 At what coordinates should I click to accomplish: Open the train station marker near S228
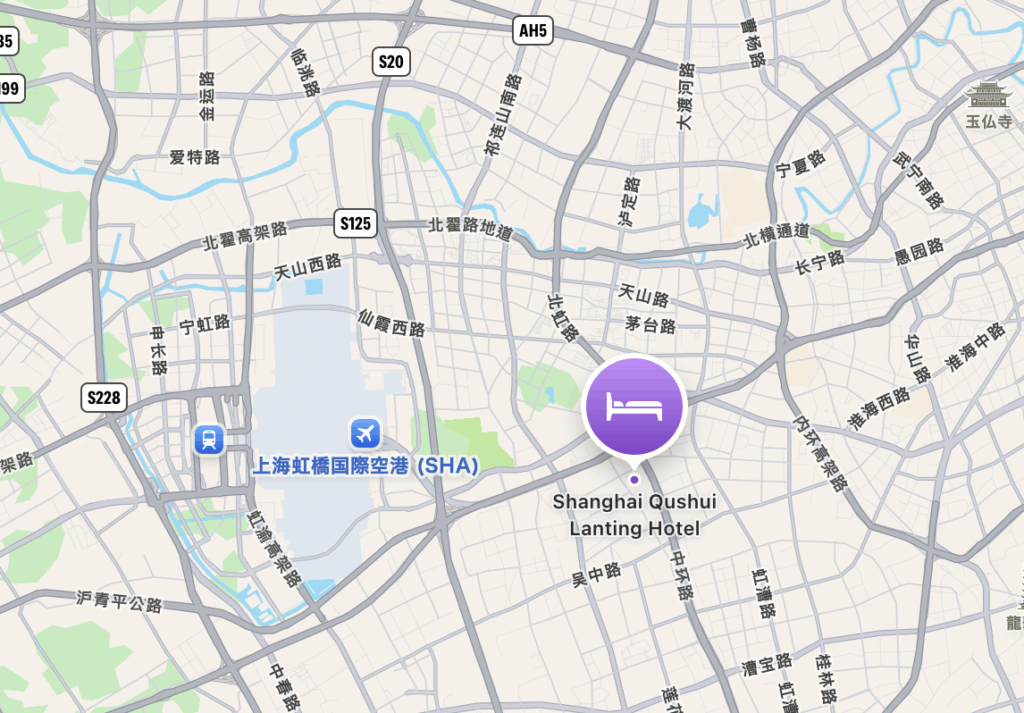click(x=209, y=438)
